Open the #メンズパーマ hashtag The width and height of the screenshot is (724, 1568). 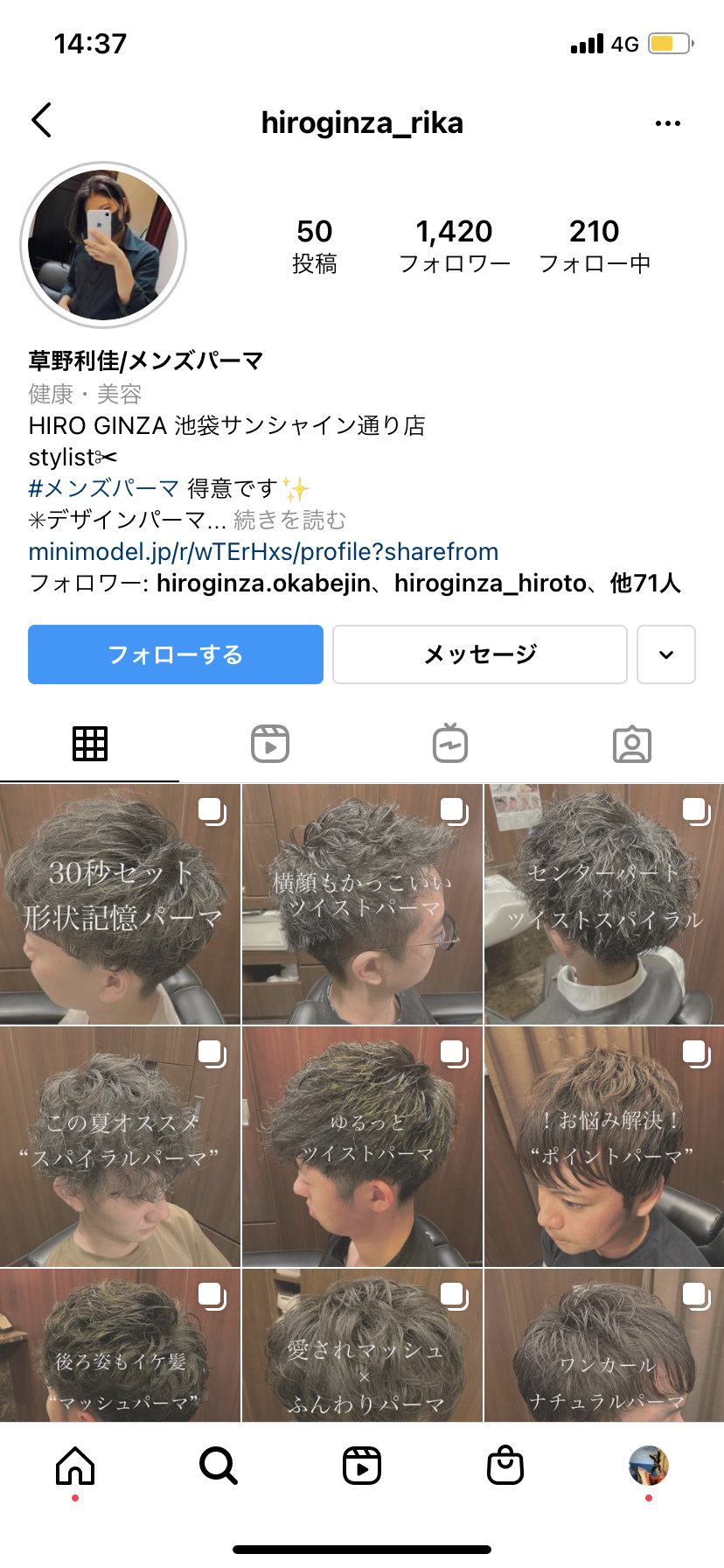point(104,488)
